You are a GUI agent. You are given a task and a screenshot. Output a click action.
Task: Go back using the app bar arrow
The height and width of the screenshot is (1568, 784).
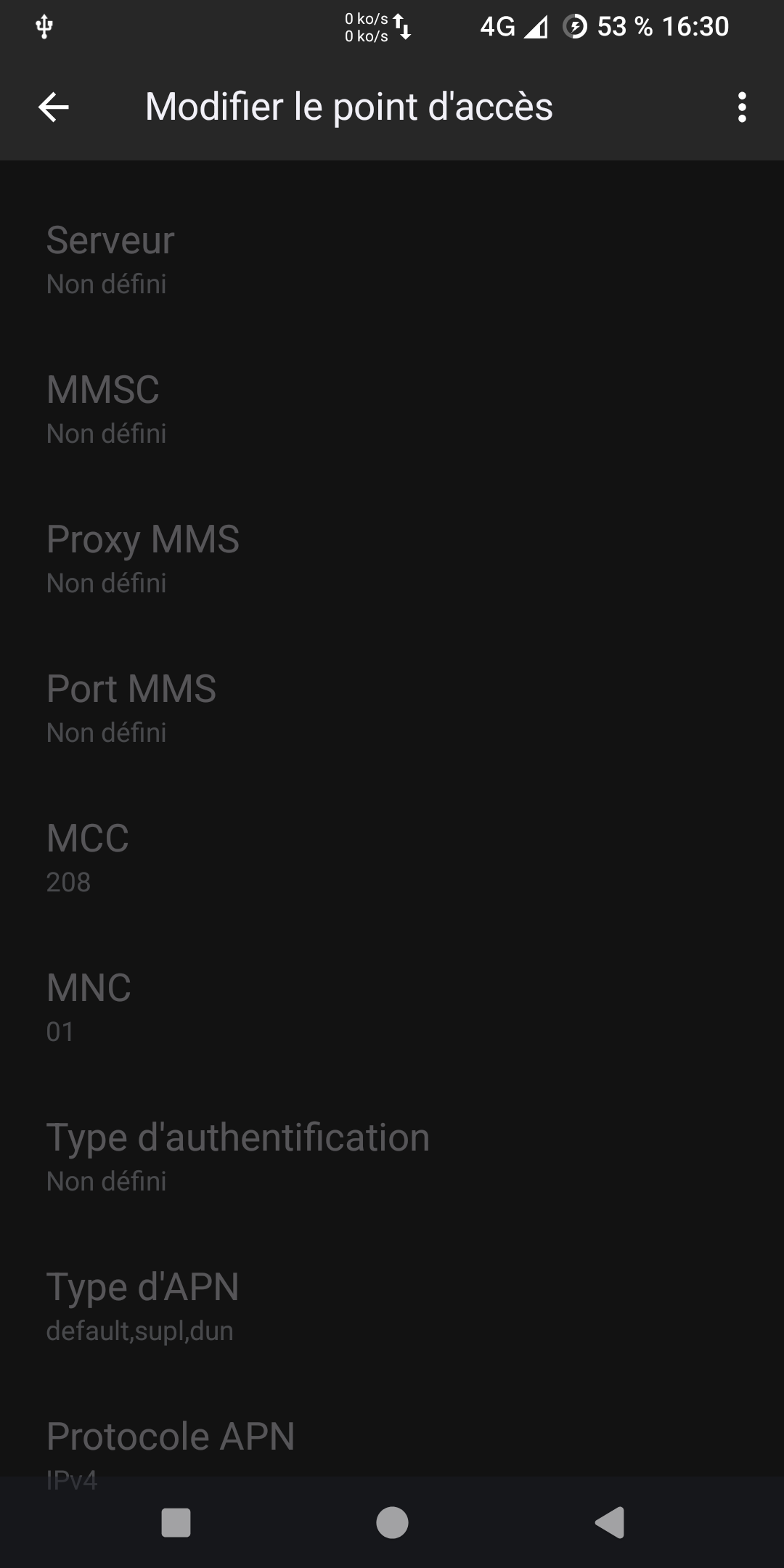pos(53,107)
